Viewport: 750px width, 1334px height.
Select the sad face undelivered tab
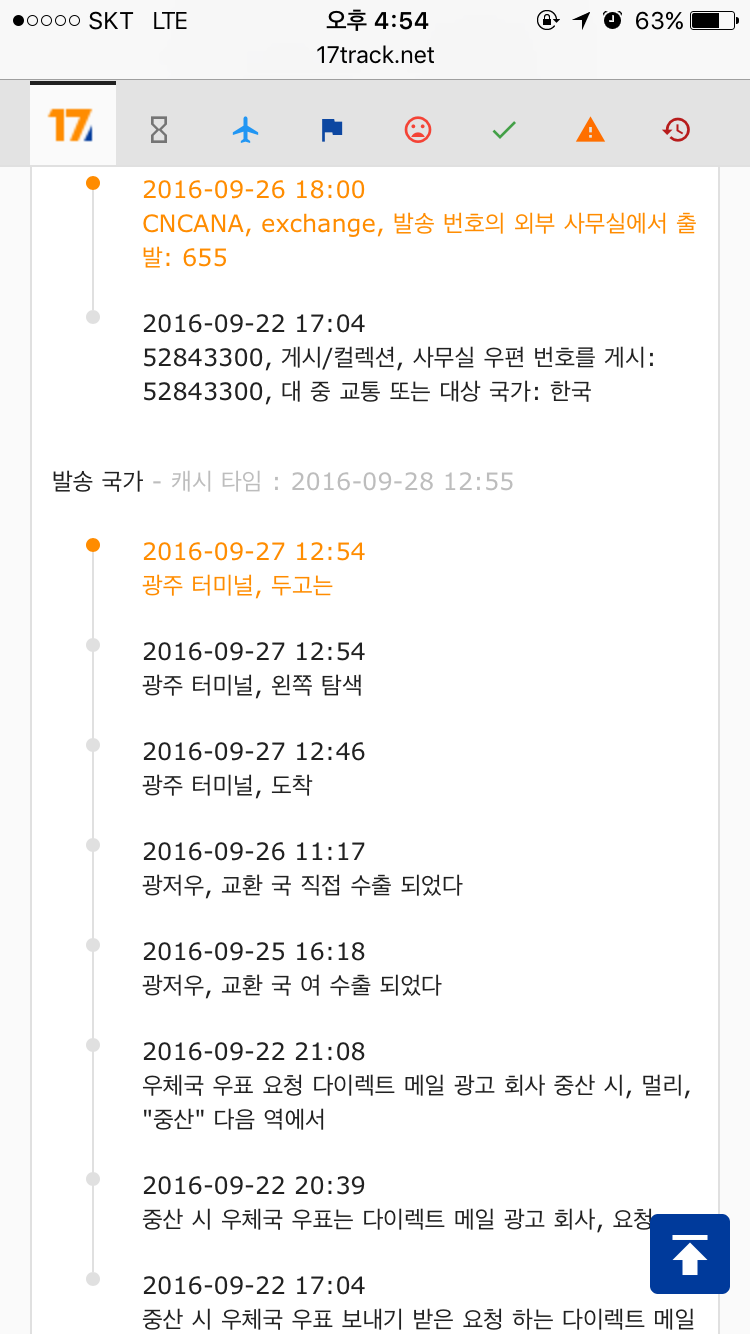click(418, 129)
